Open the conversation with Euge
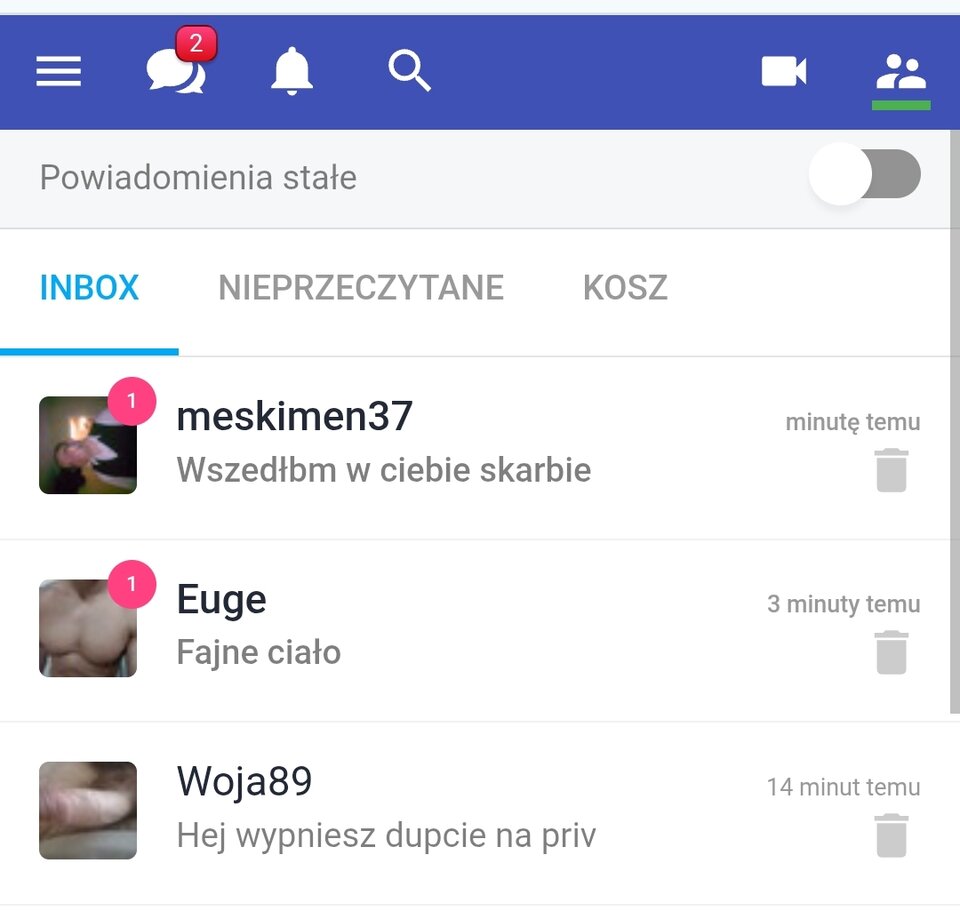Screen dimensions: 960x911 (x=400, y=626)
